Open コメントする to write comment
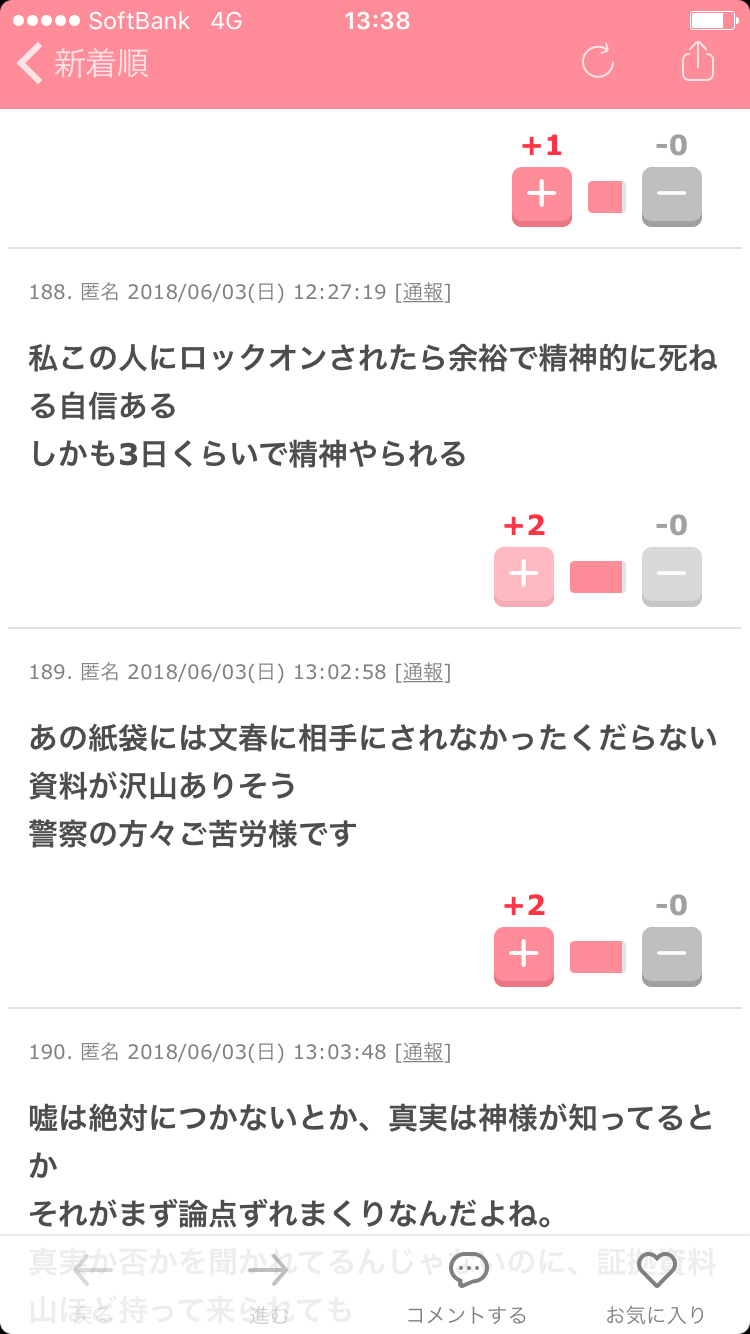The height and width of the screenshot is (1334, 750). (466, 1288)
